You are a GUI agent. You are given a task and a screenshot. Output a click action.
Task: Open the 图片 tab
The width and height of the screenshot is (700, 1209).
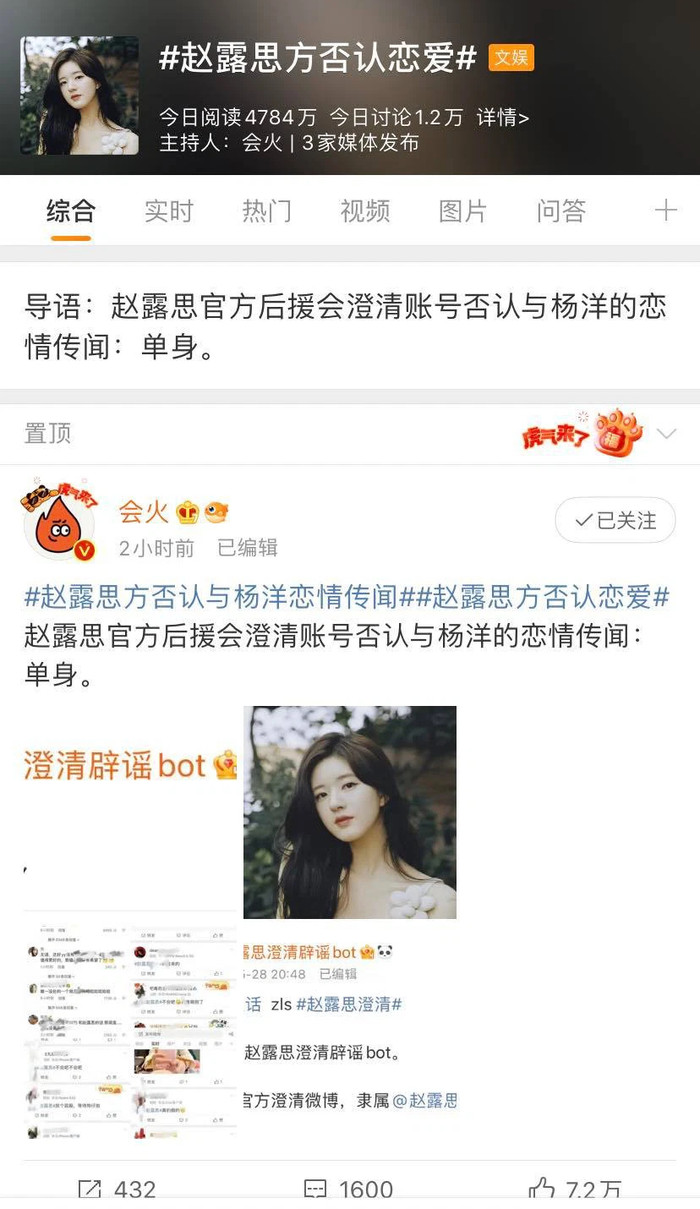(462, 211)
